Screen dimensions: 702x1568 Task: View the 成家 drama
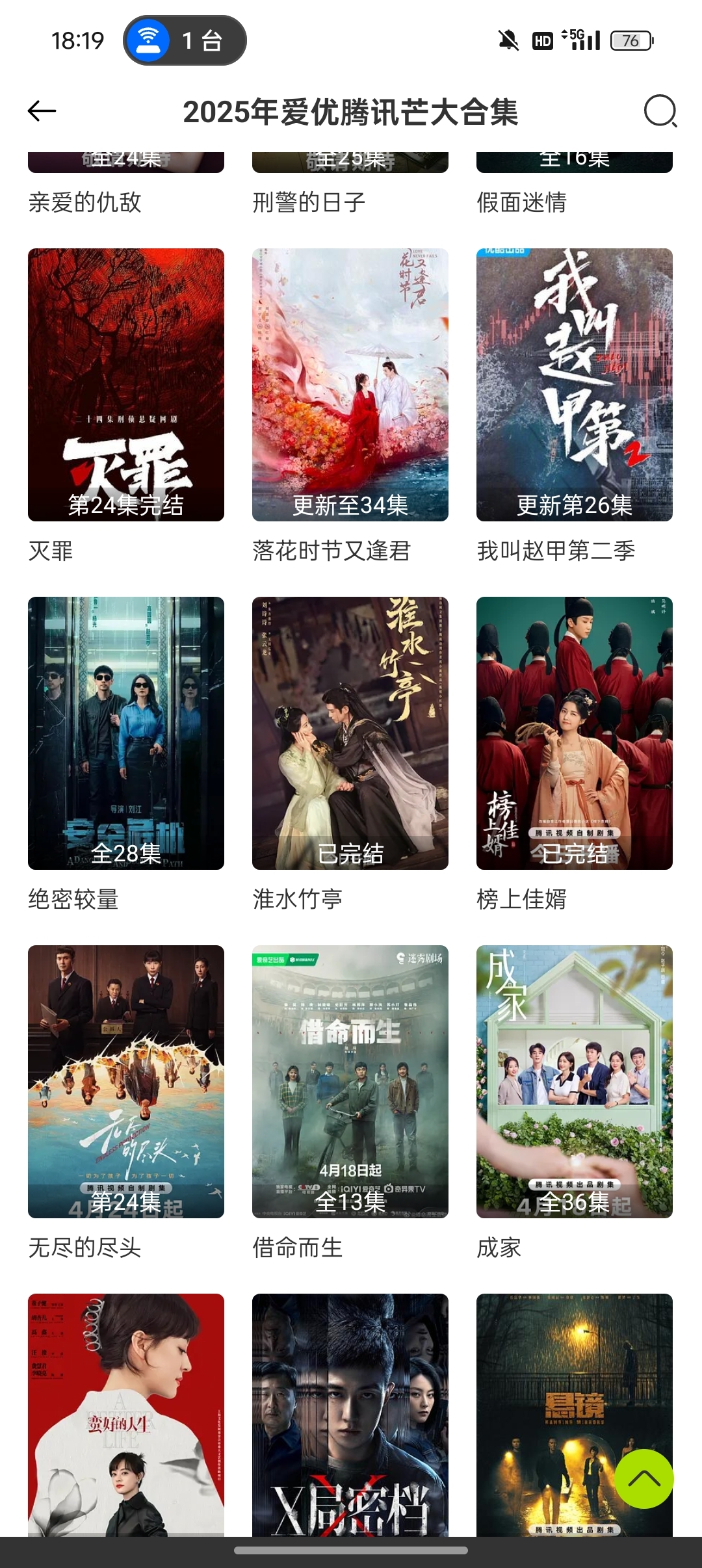575,1081
